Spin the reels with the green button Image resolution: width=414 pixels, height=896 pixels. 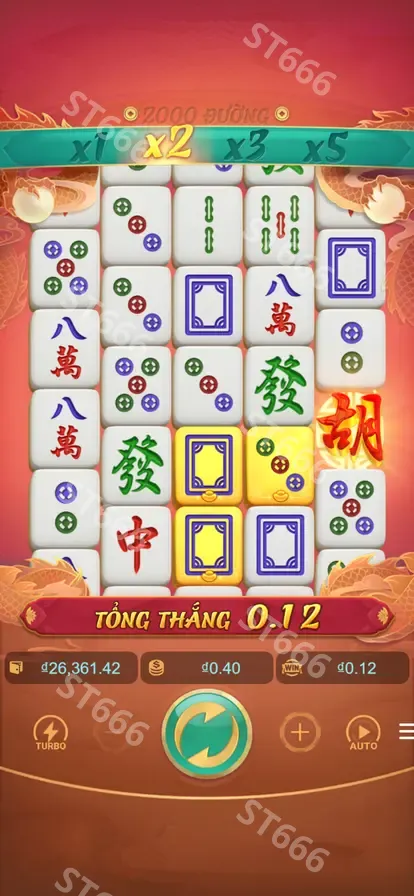pyautogui.click(x=206, y=733)
